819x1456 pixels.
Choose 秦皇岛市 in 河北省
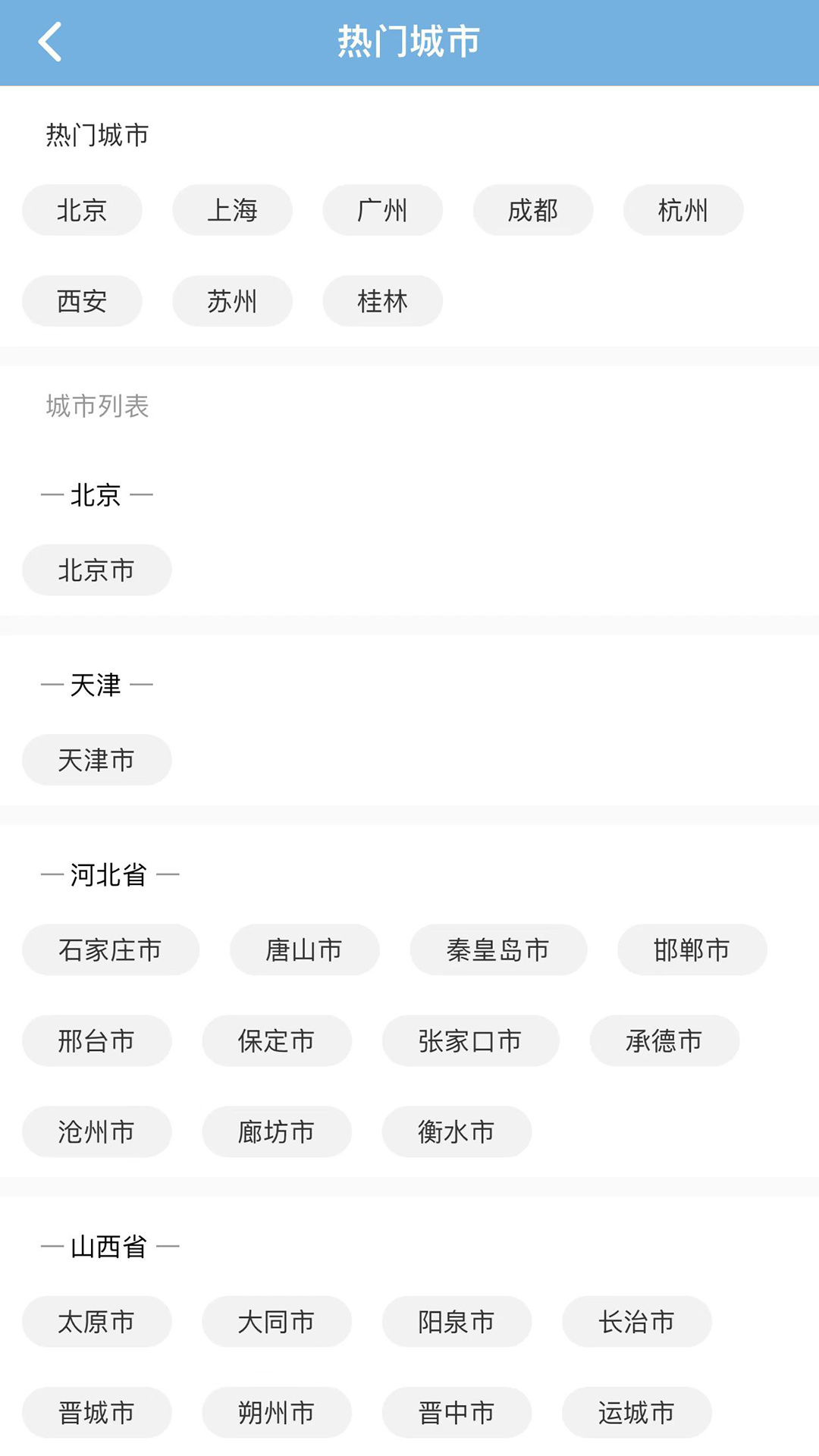point(498,949)
